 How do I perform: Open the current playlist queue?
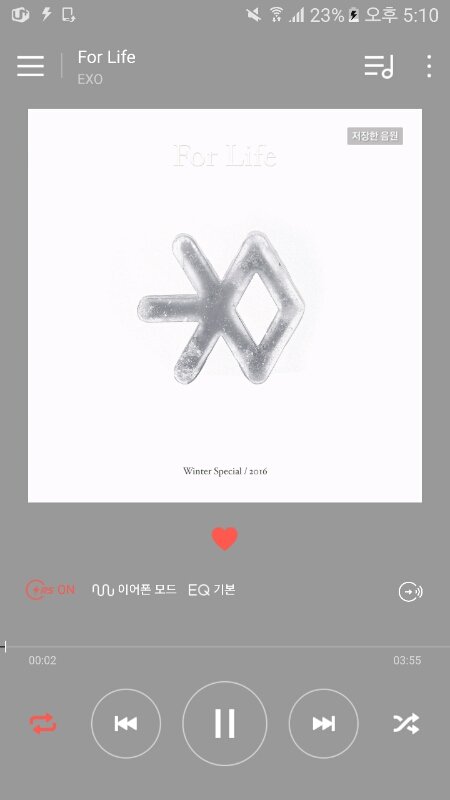point(379,66)
